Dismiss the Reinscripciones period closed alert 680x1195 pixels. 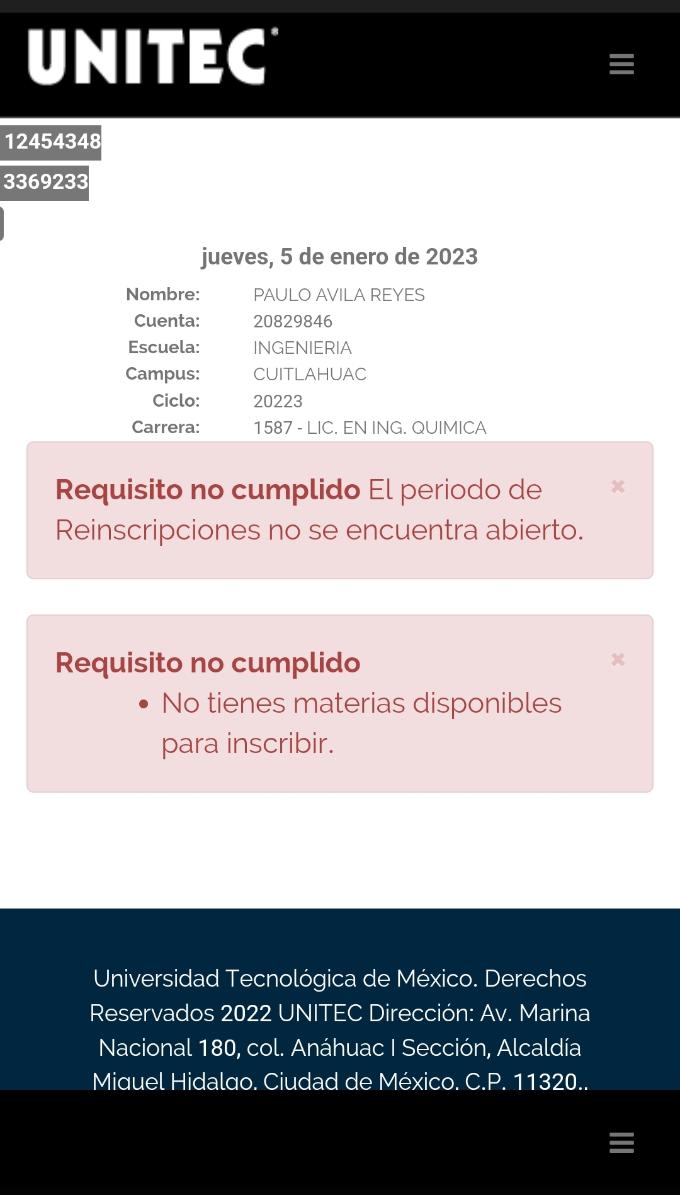618,486
